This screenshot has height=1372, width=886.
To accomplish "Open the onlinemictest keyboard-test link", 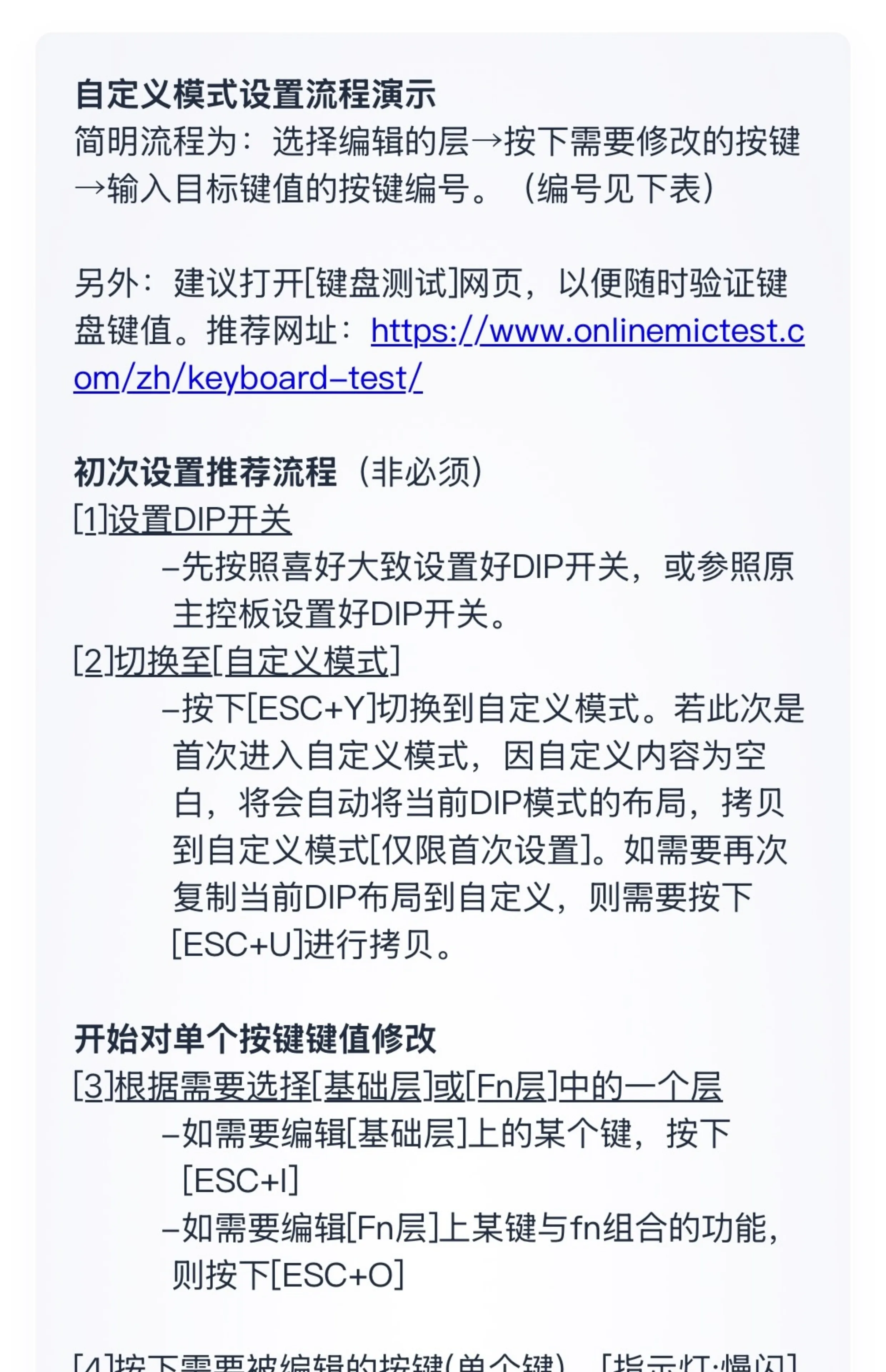I will pyautogui.click(x=587, y=332).
